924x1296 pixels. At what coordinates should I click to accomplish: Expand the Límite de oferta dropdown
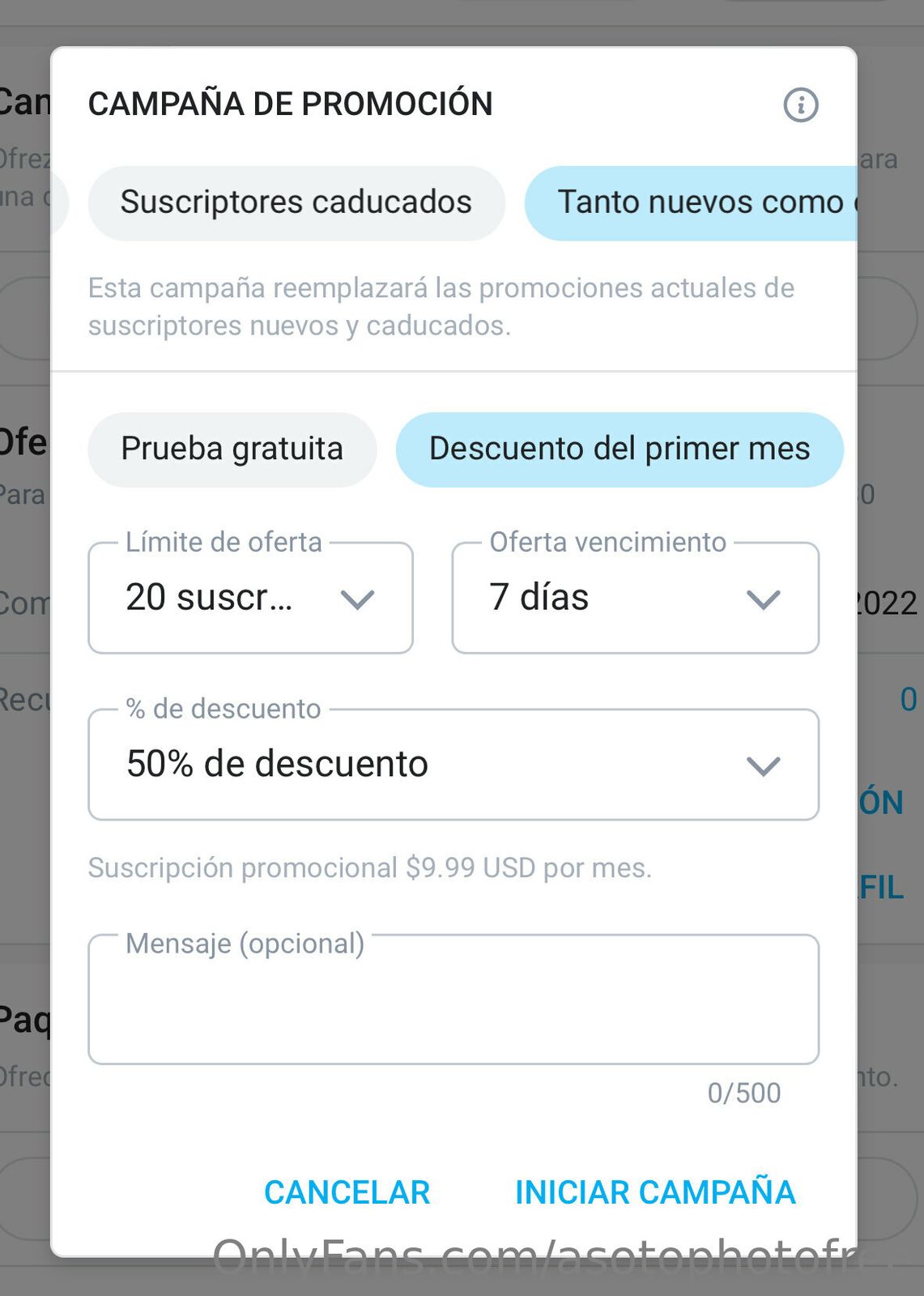click(x=250, y=599)
